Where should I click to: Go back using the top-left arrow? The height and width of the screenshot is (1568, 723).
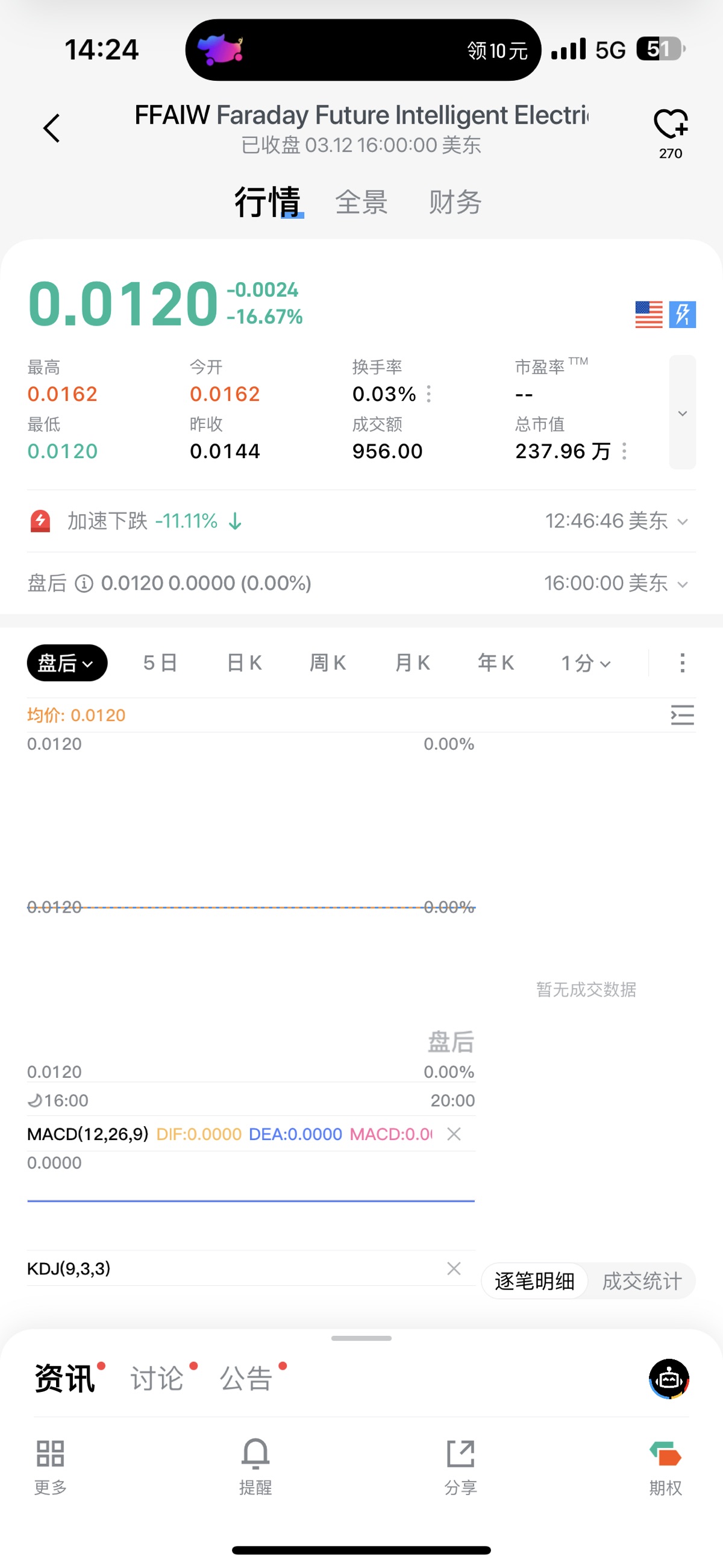(x=52, y=128)
